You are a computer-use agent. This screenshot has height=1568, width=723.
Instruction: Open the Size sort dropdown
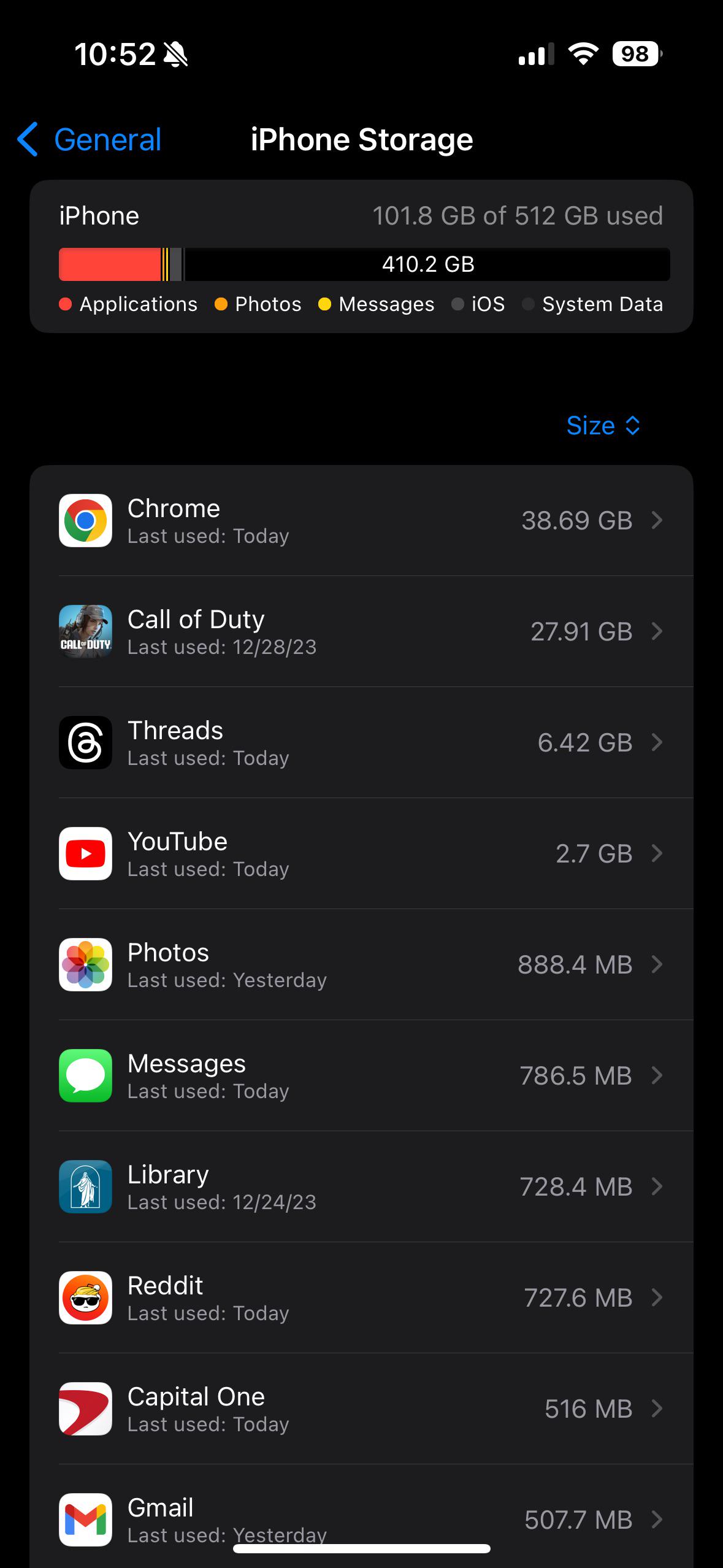point(603,426)
